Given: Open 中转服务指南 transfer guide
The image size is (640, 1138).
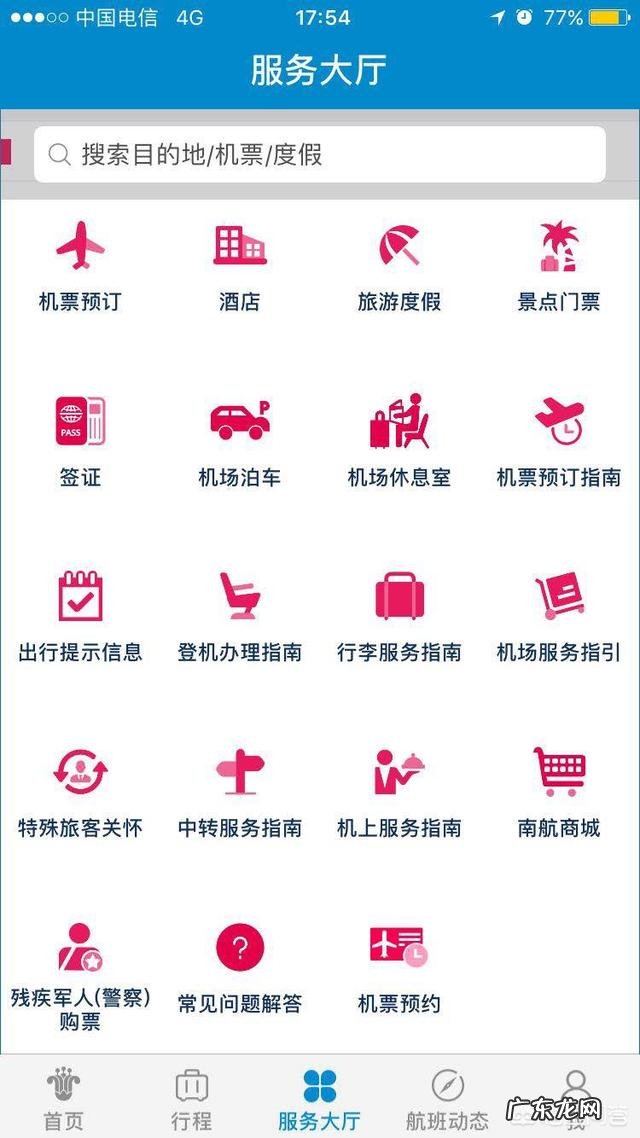Looking at the screenshot, I should click(240, 790).
